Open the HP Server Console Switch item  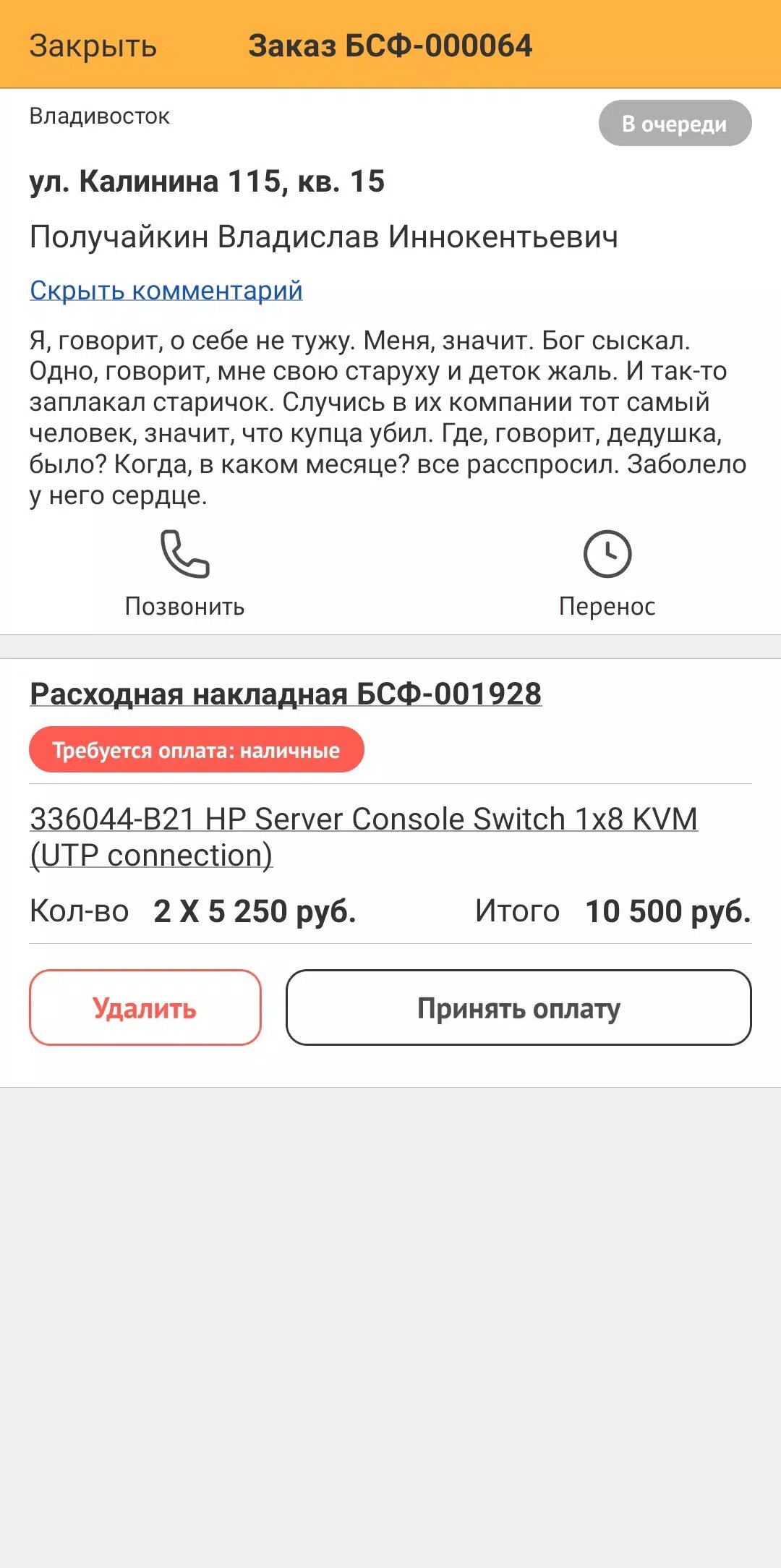click(x=363, y=837)
